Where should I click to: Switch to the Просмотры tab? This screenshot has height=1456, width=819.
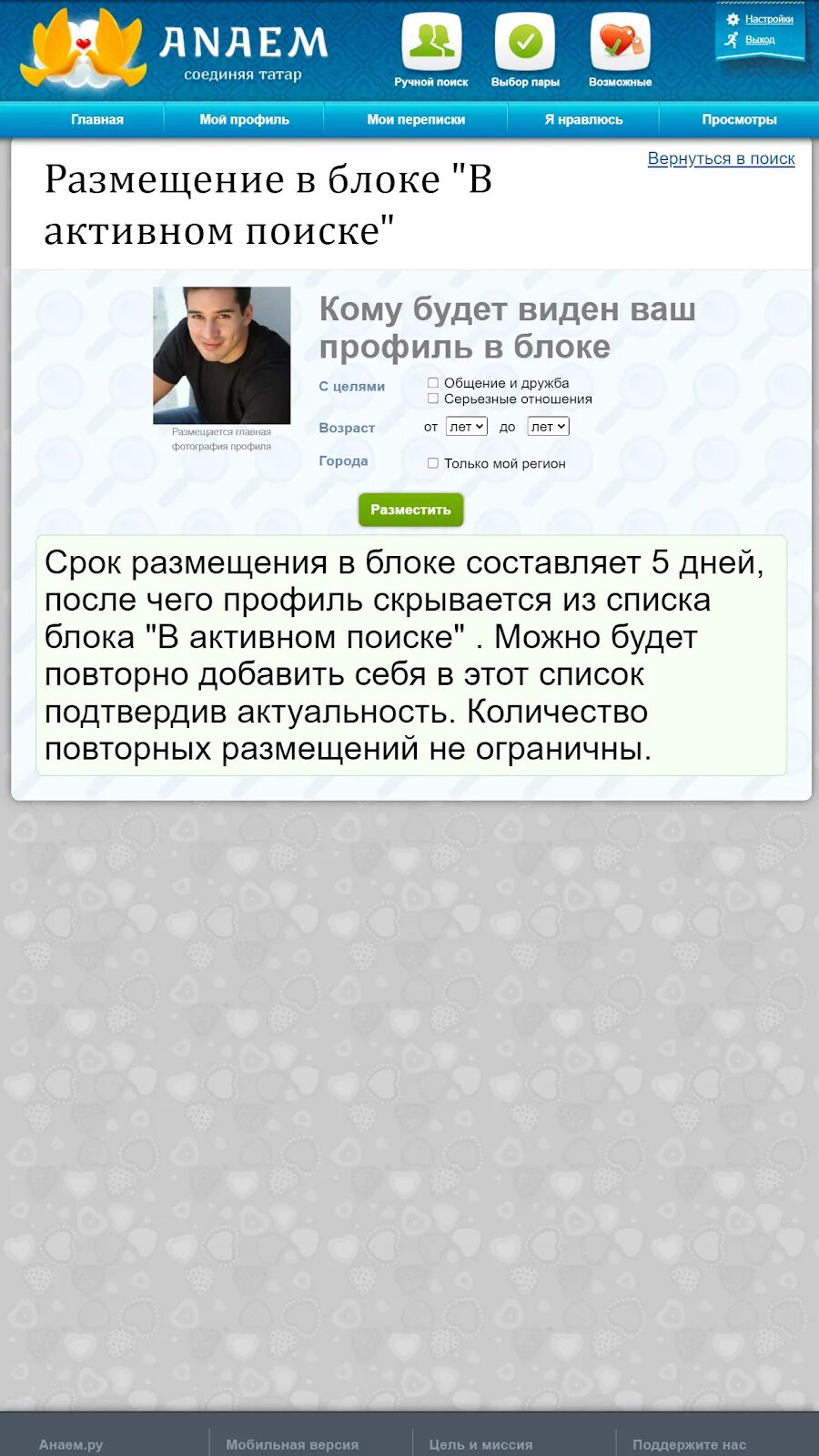[739, 119]
